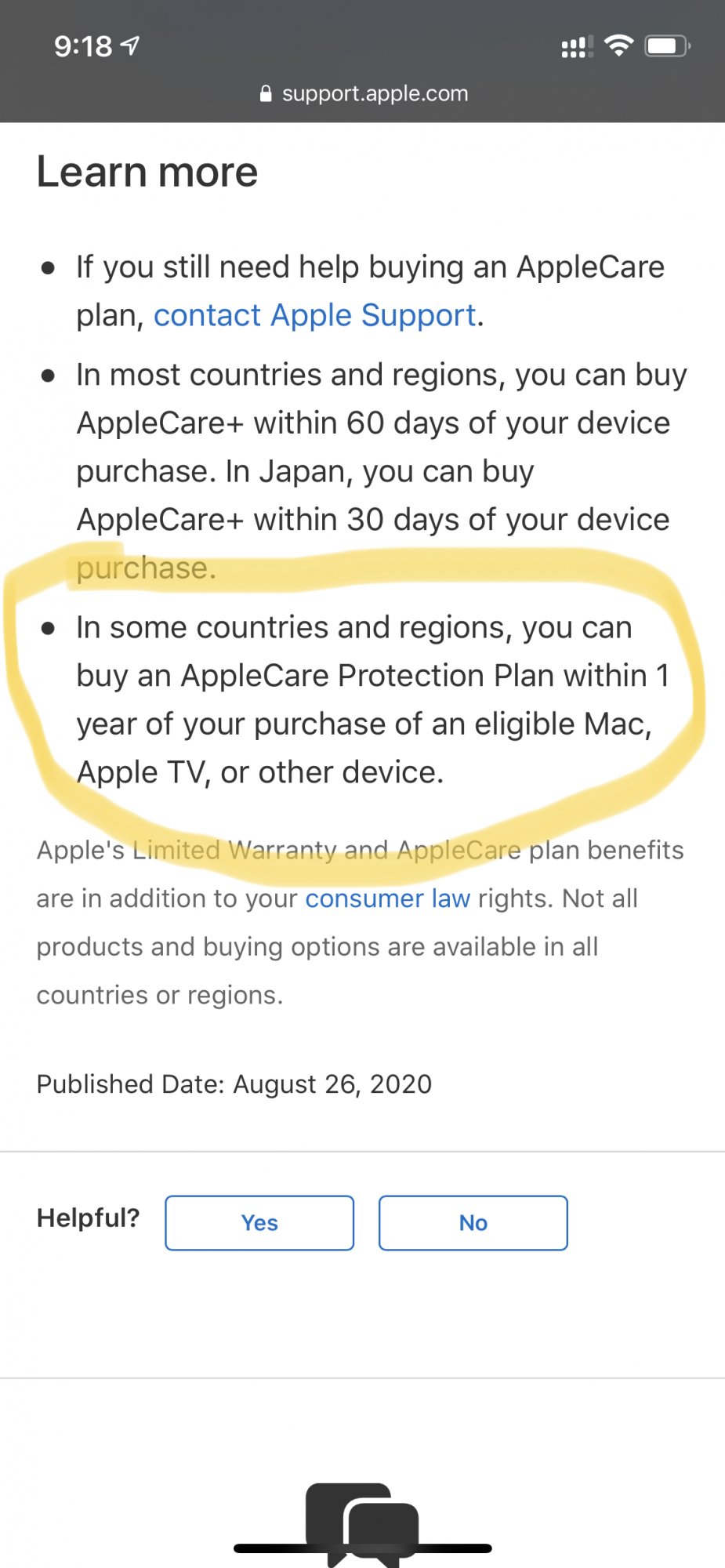Follow the consumer law link

388,898
